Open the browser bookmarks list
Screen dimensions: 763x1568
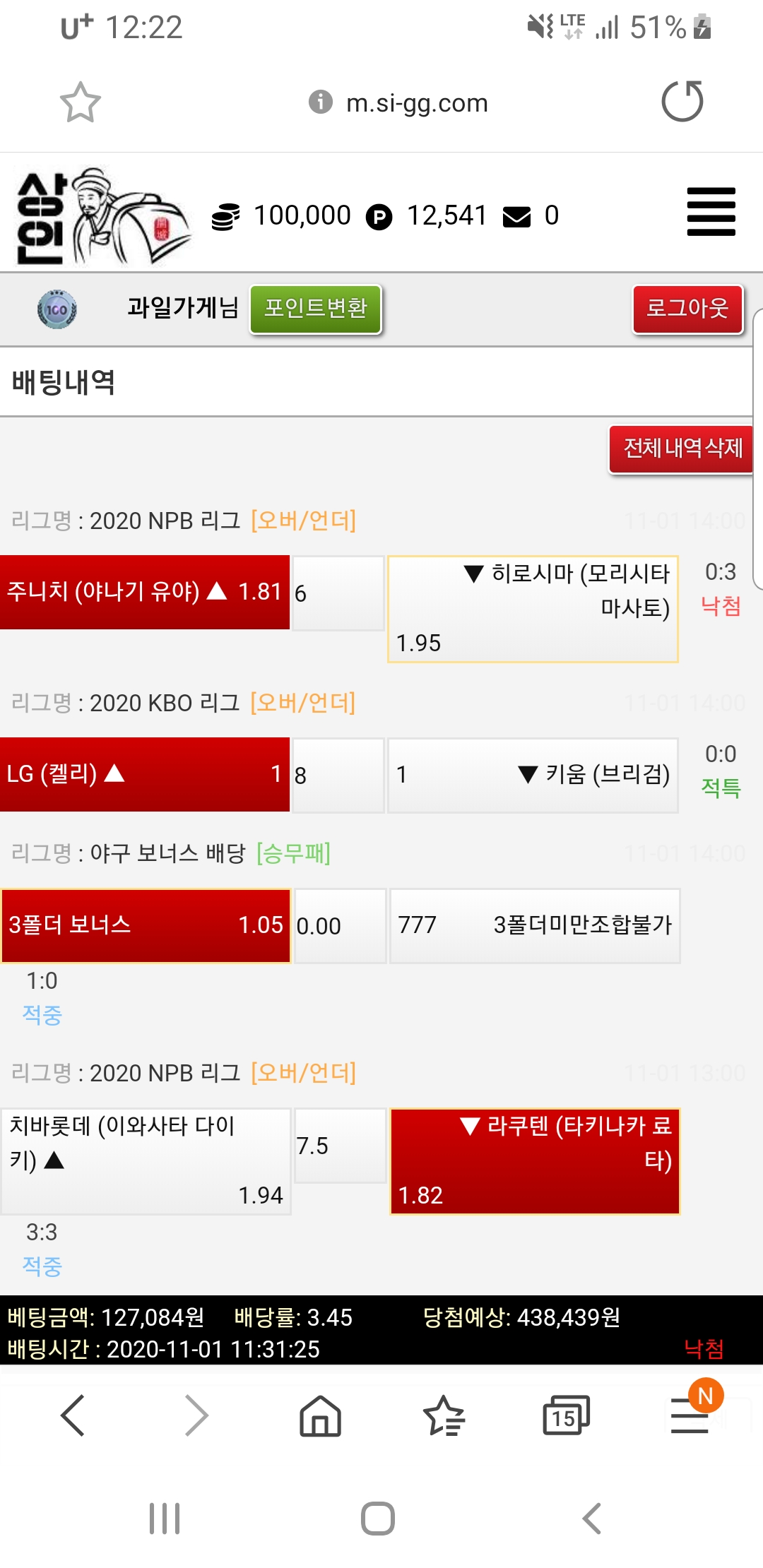pyautogui.click(x=444, y=1415)
